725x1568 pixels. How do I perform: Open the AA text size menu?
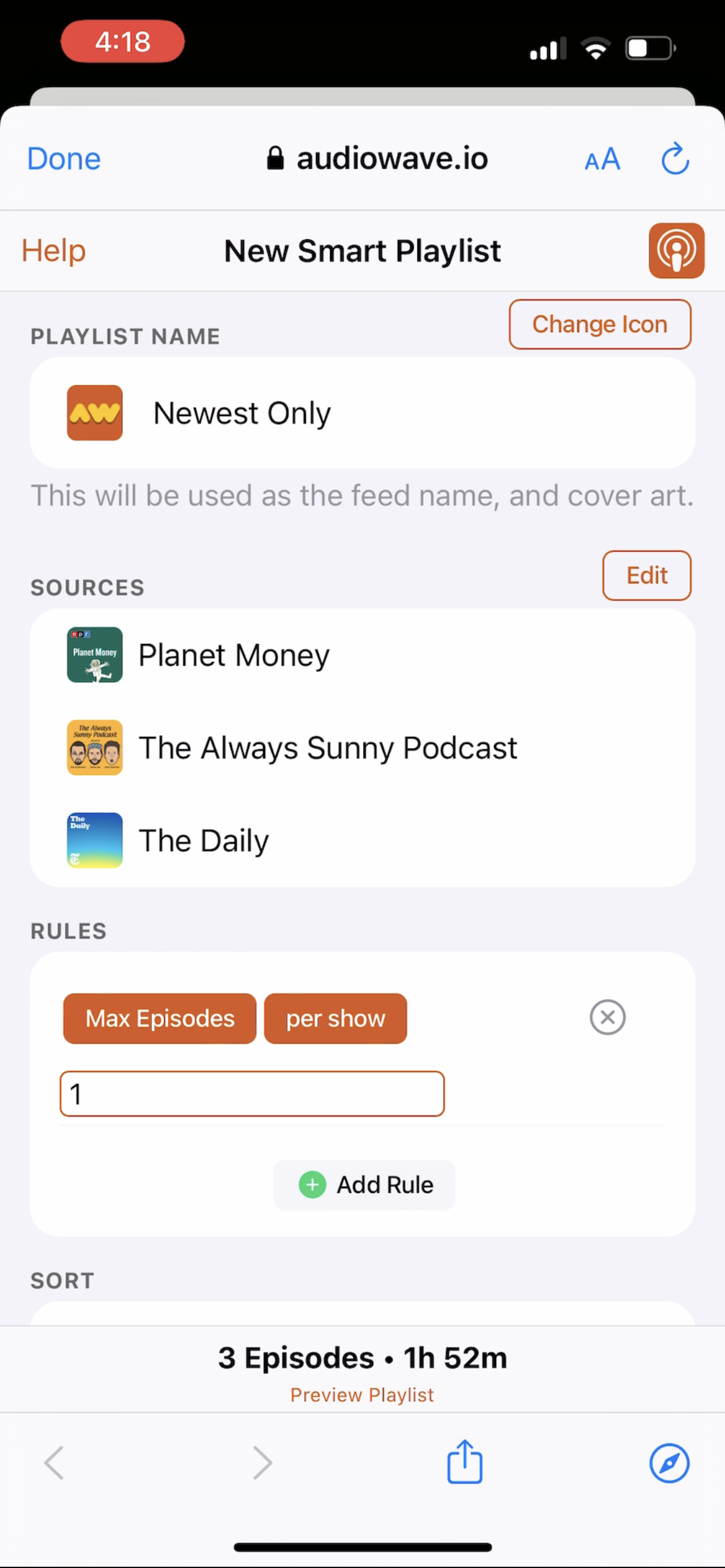tap(602, 160)
